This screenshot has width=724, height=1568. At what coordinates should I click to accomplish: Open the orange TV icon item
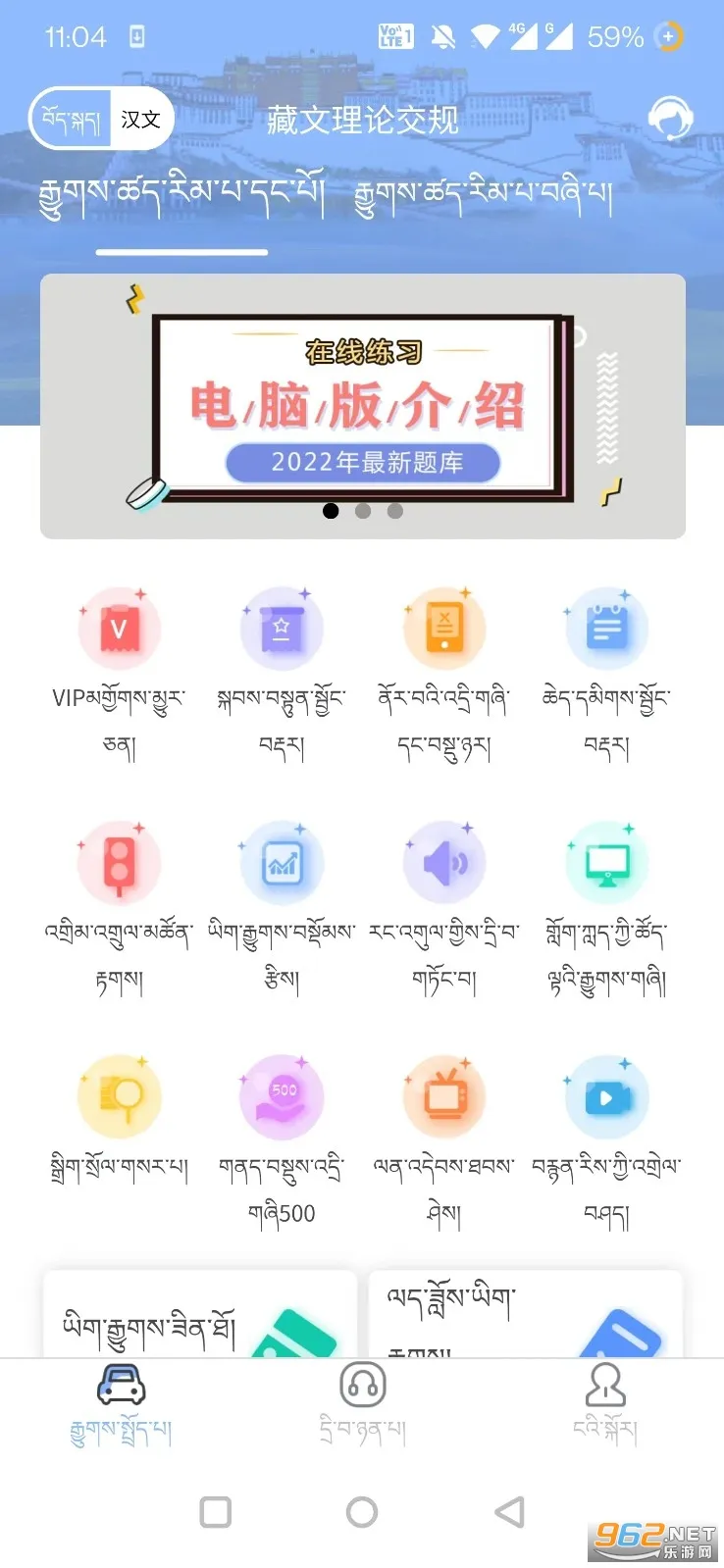click(x=444, y=1096)
